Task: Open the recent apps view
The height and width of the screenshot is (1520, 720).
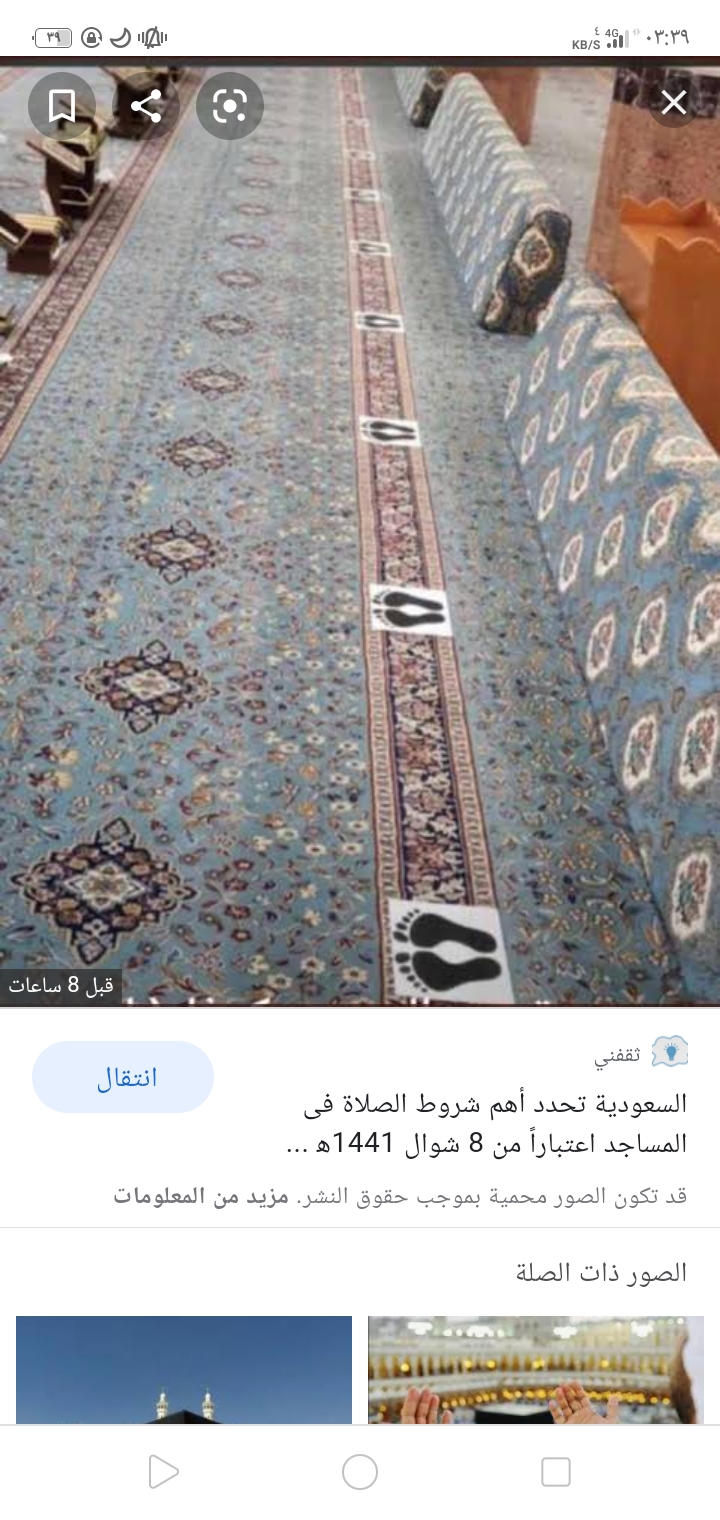Action: [556, 1472]
